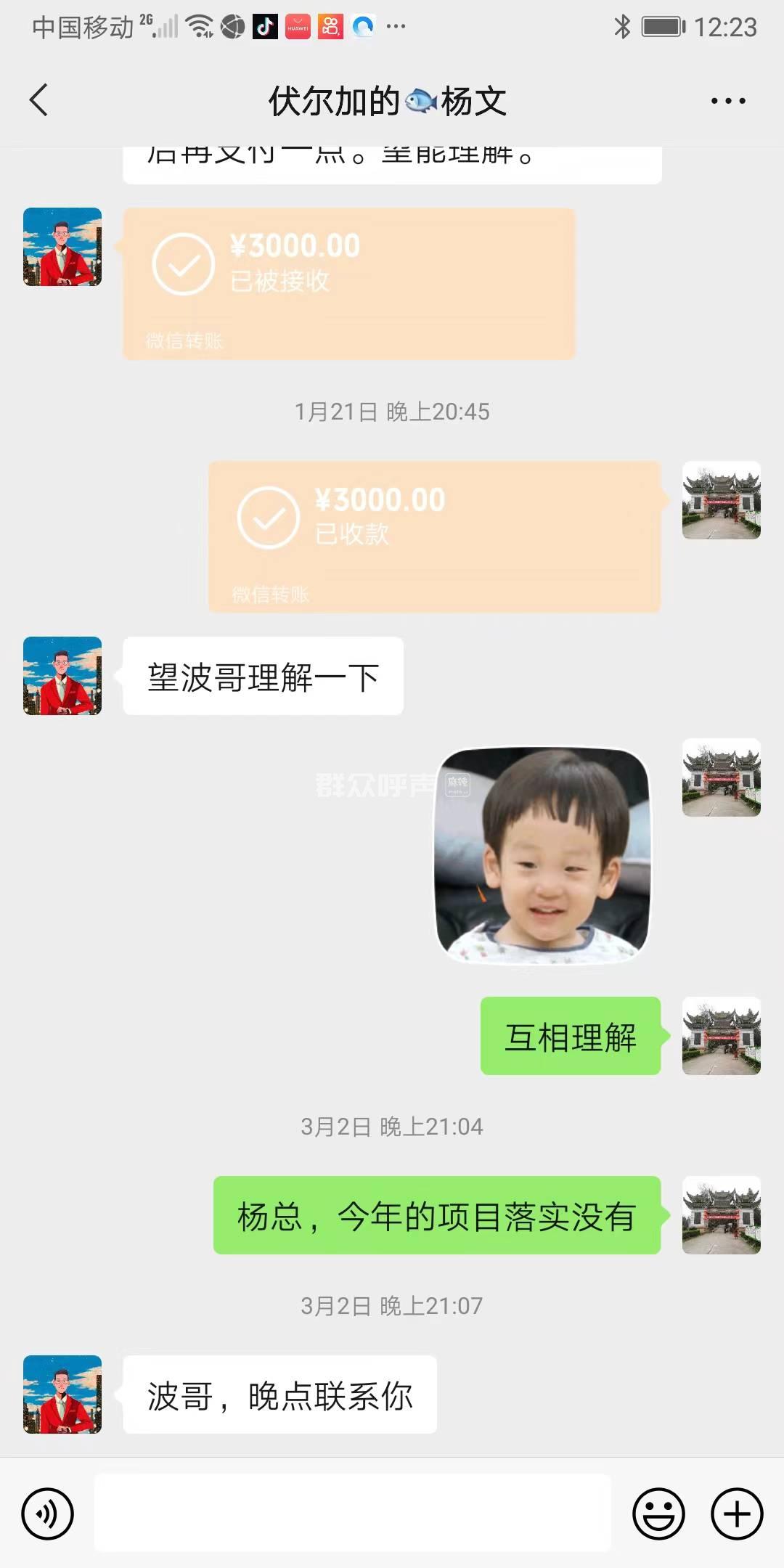Open the emoji sticker panel

pyautogui.click(x=658, y=1514)
